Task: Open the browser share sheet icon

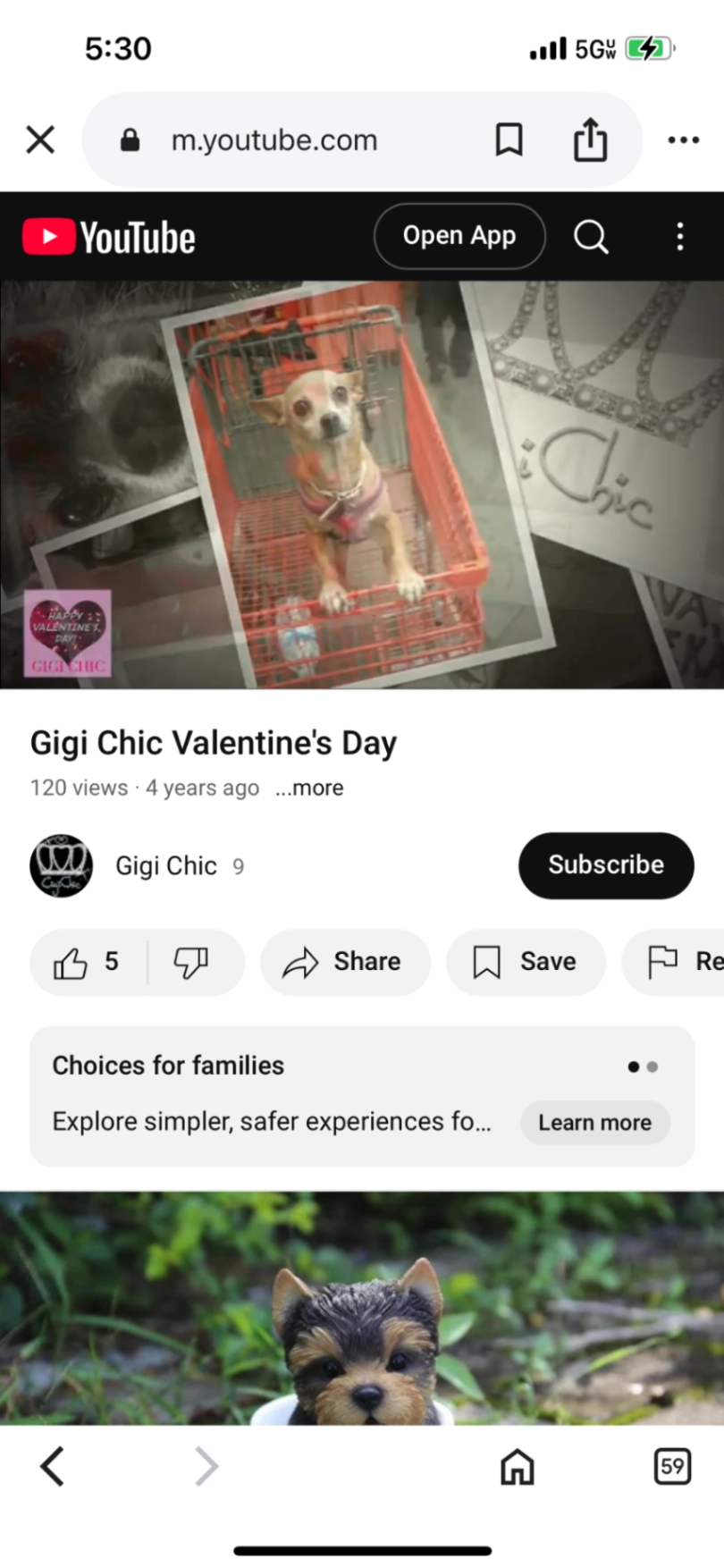Action: pos(590,140)
